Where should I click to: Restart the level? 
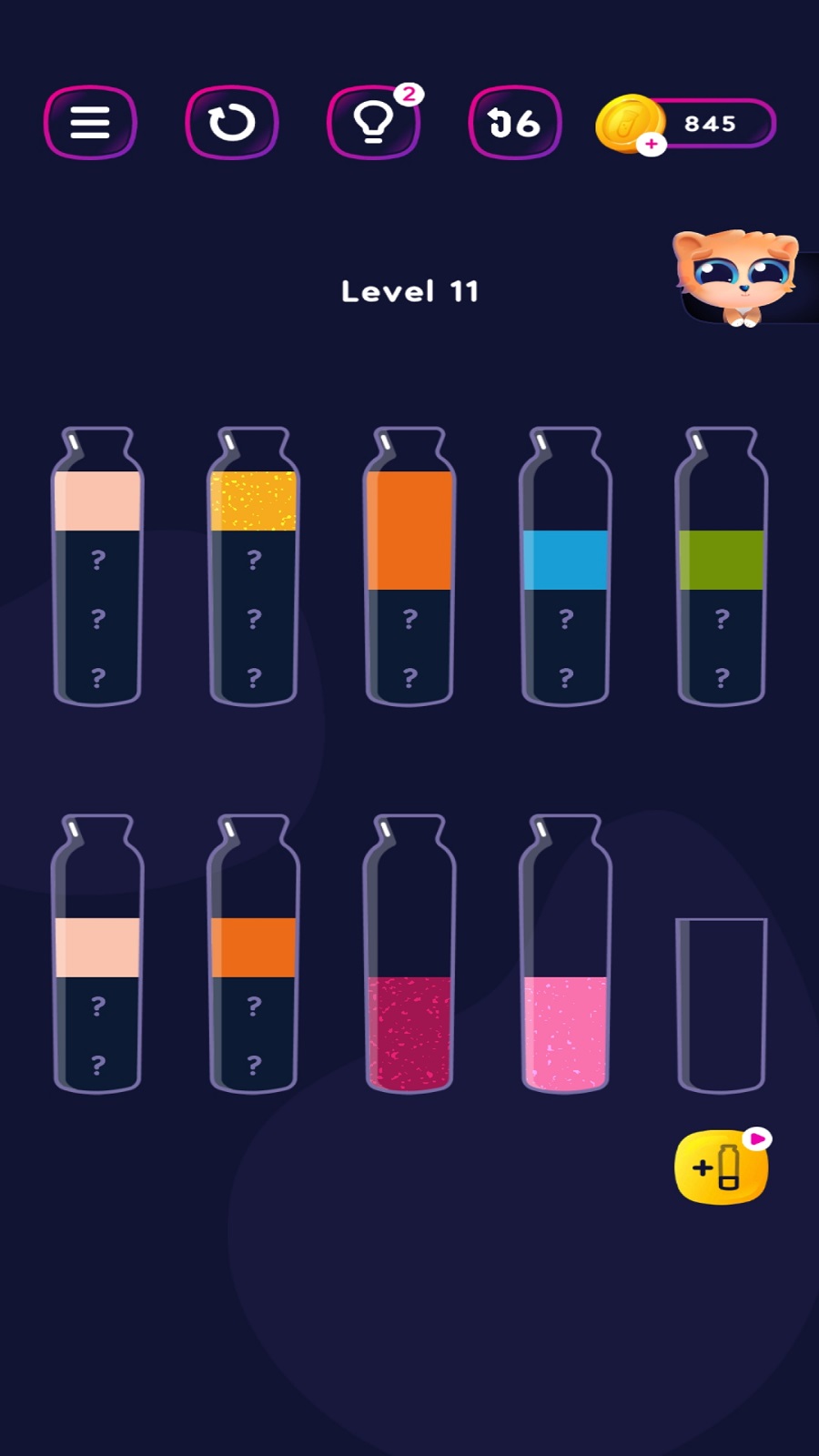coord(231,123)
